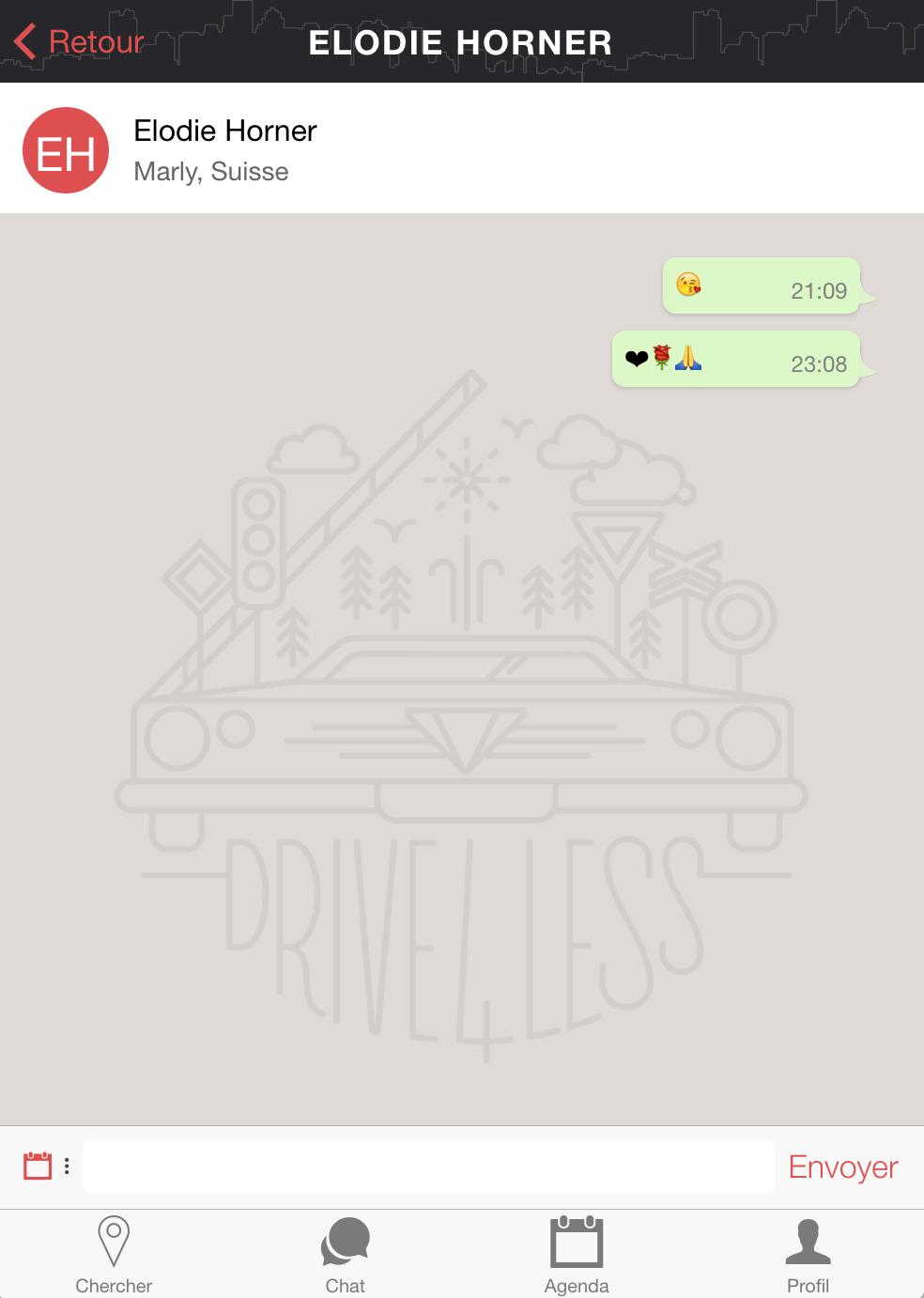Focus the message text field
This screenshot has height=1298, width=924.
428,1167
